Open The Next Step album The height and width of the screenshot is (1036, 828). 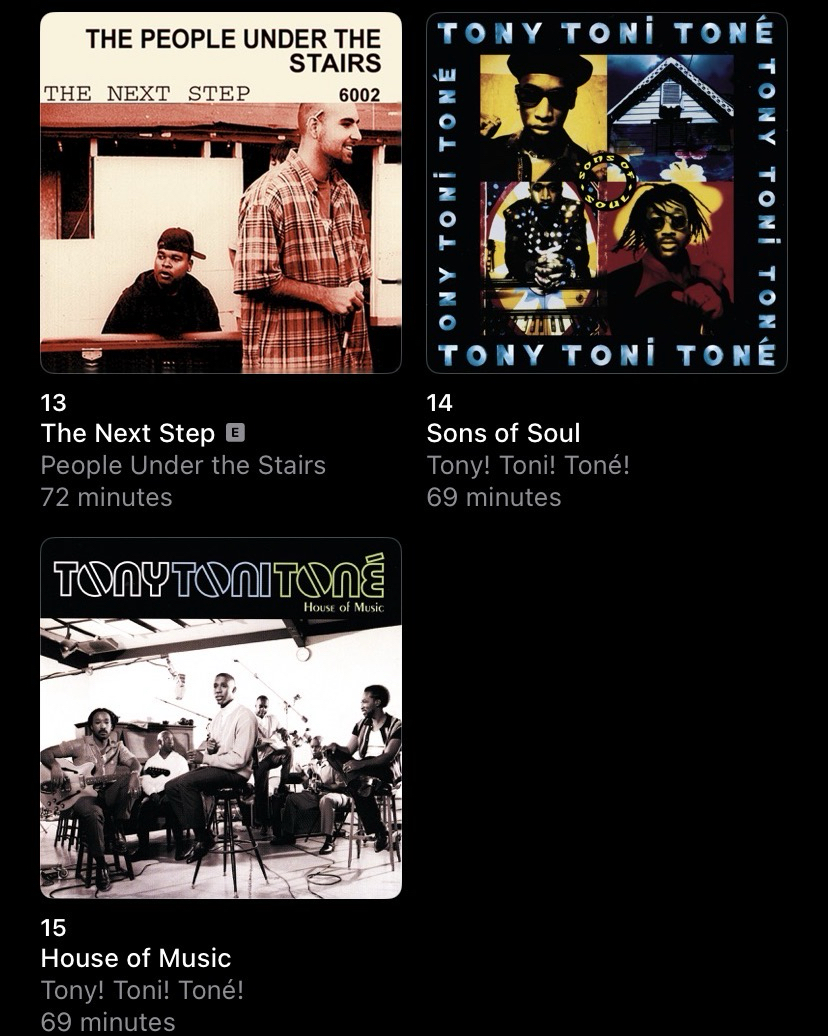click(x=220, y=192)
